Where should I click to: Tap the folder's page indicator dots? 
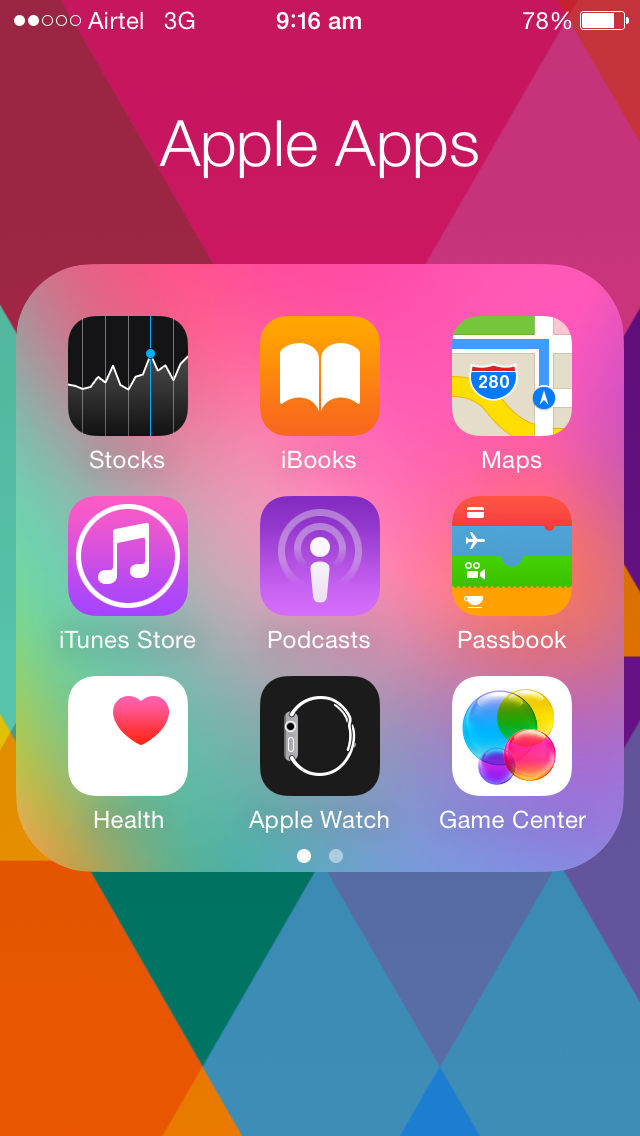point(320,856)
